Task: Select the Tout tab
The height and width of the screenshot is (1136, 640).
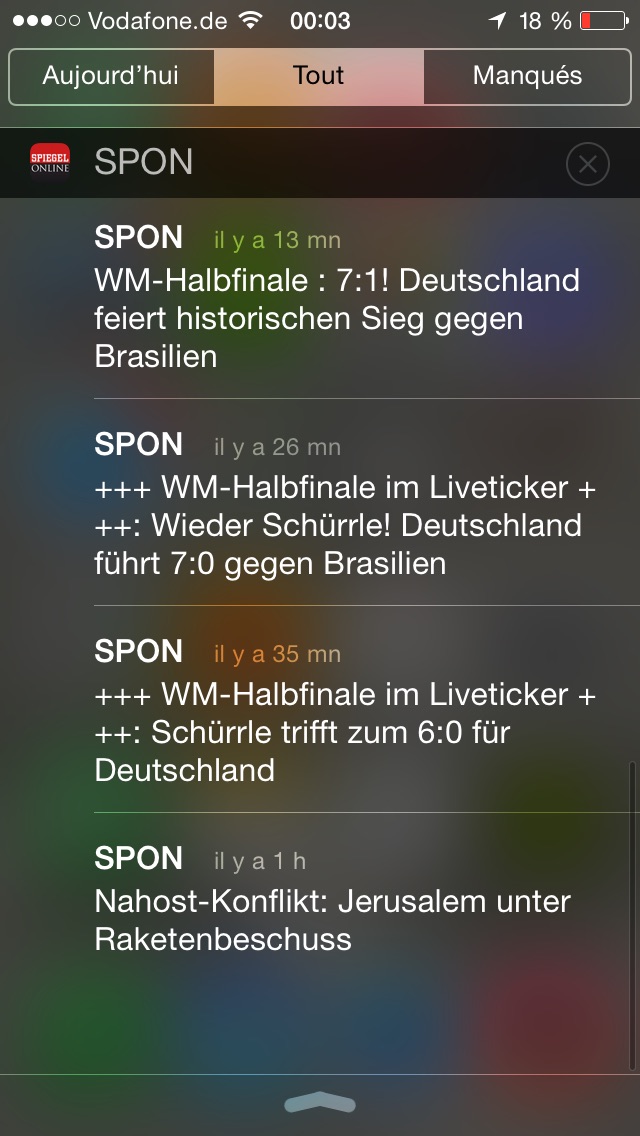Action: 319,76
